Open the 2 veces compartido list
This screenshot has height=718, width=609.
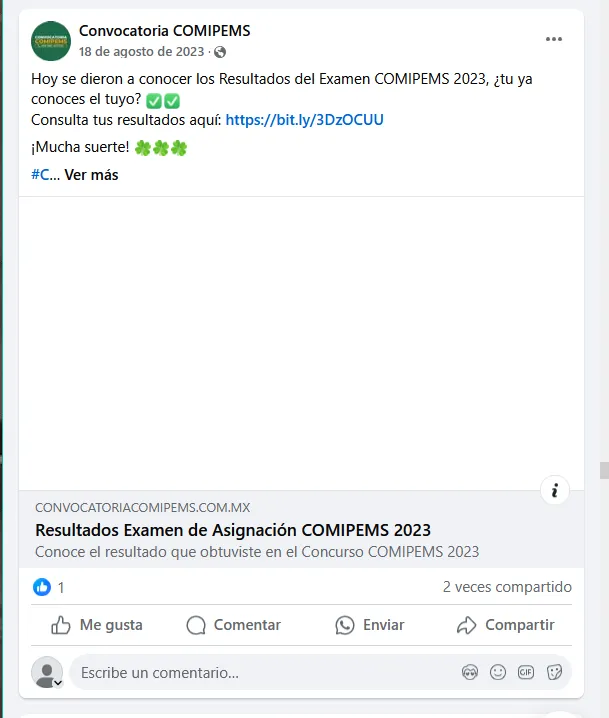[507, 587]
